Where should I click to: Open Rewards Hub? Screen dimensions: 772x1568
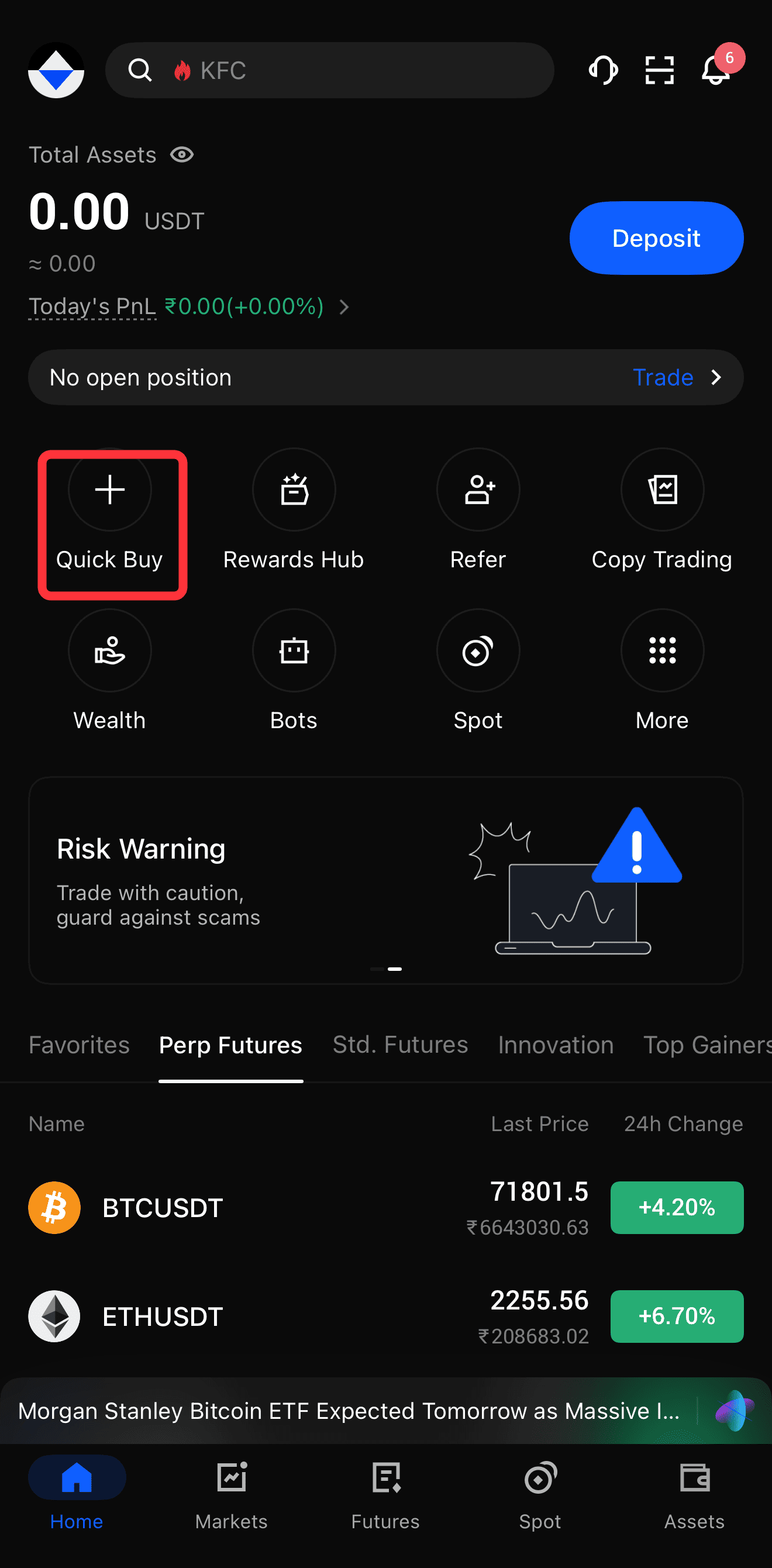pos(294,511)
